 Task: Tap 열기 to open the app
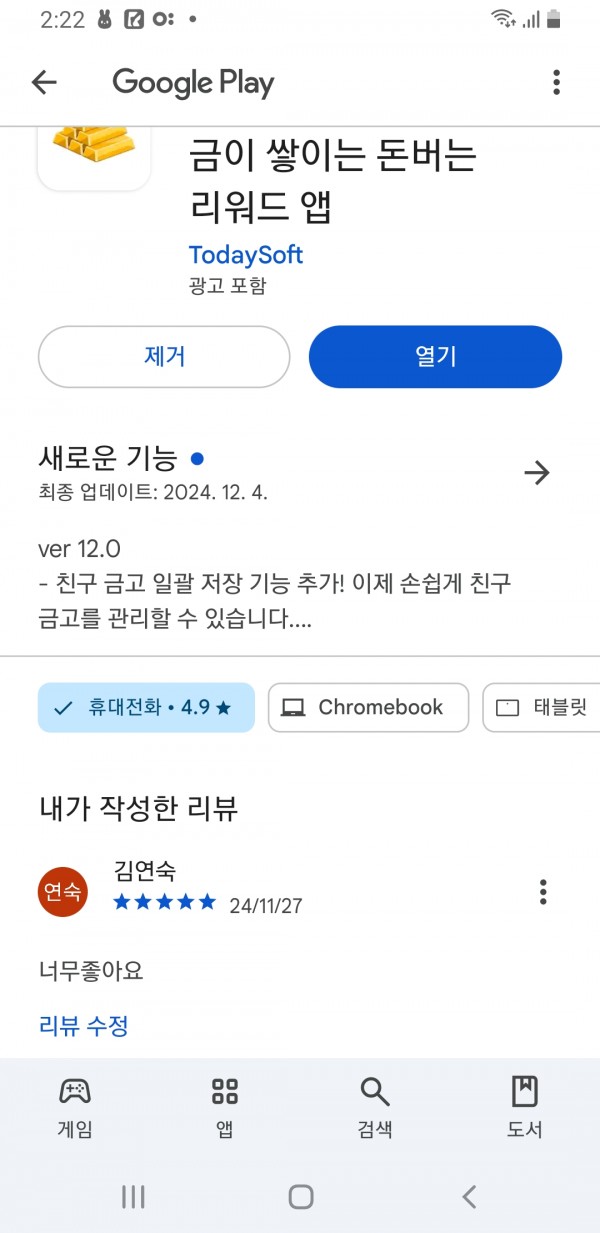[435, 357]
